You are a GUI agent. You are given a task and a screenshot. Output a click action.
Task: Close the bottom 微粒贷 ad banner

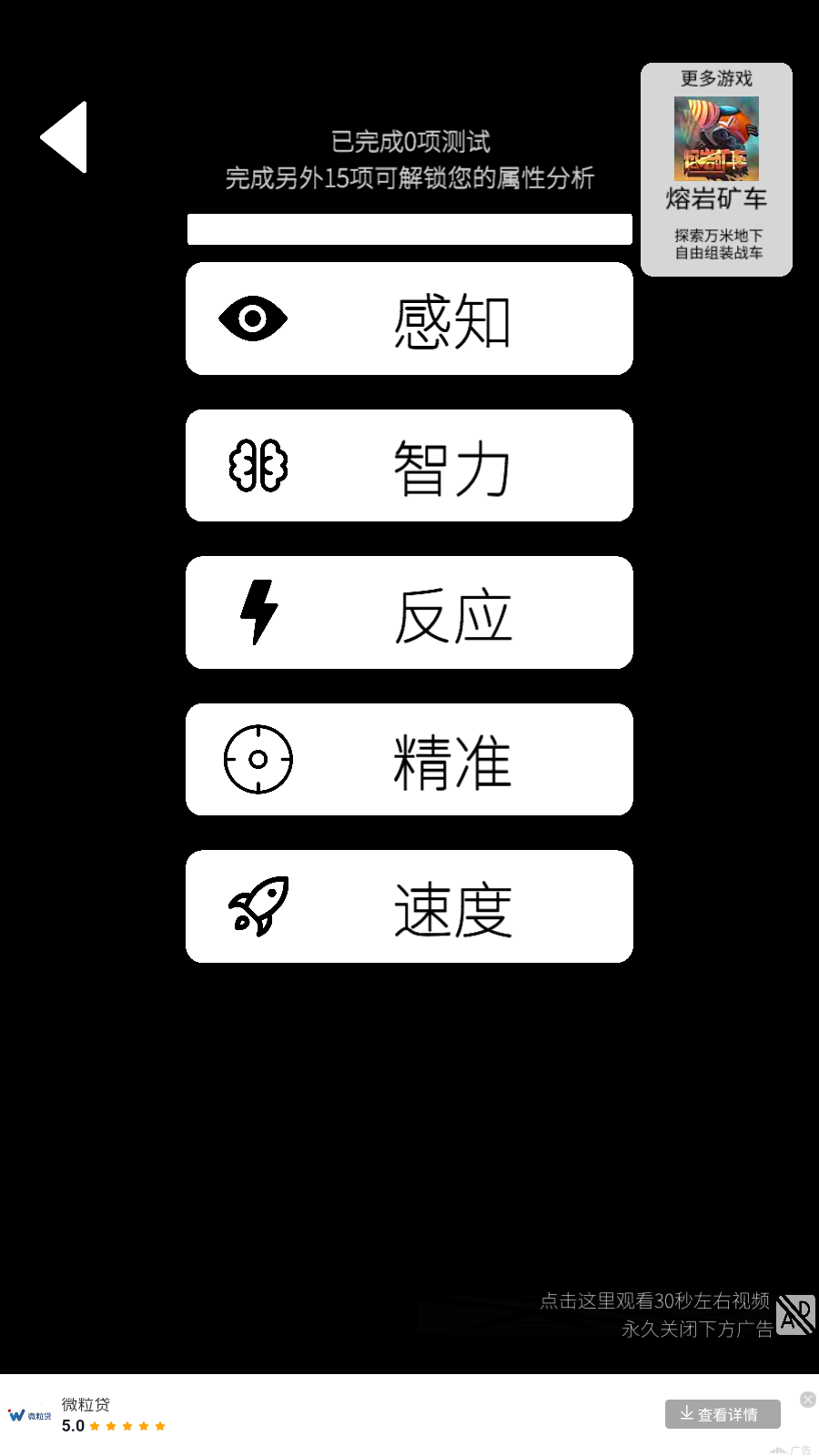tap(808, 1400)
